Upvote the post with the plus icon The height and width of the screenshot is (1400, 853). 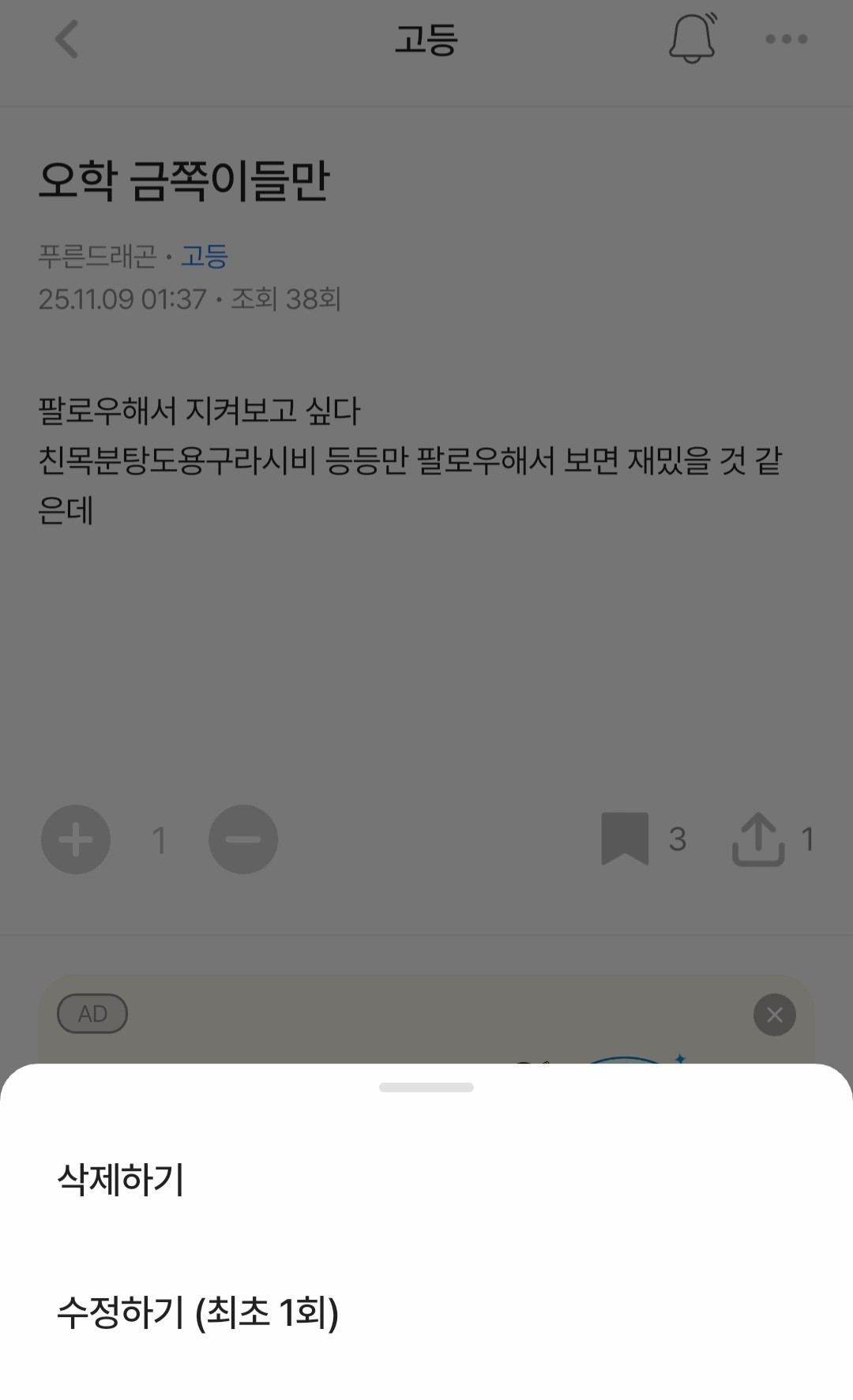click(75, 840)
